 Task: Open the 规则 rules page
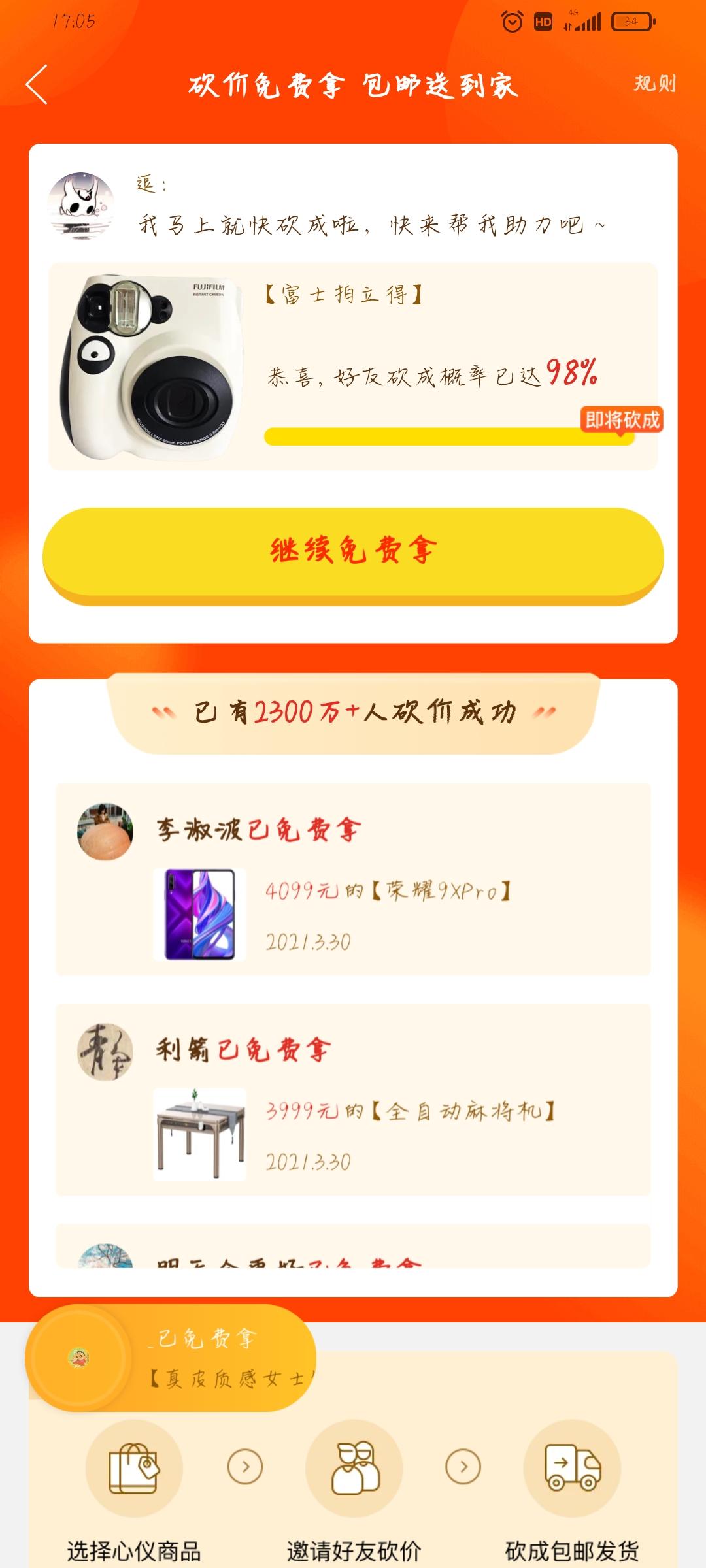click(x=654, y=83)
